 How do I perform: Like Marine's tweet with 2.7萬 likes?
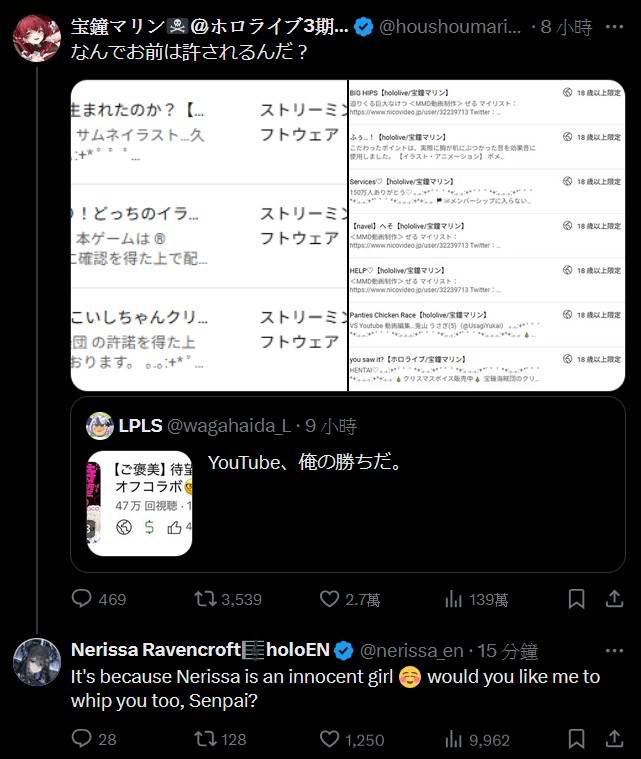330,599
